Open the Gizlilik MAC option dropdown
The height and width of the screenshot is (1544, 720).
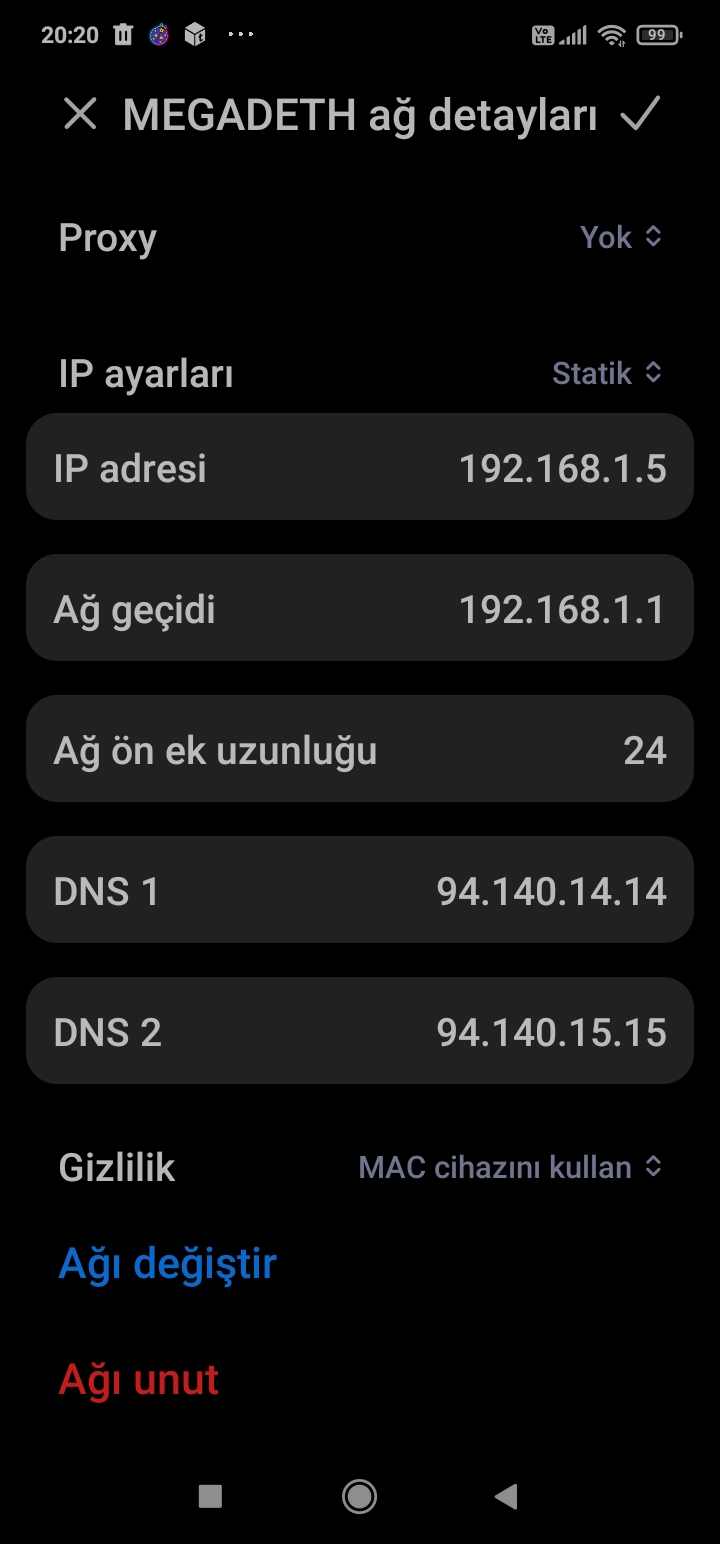pos(510,1167)
